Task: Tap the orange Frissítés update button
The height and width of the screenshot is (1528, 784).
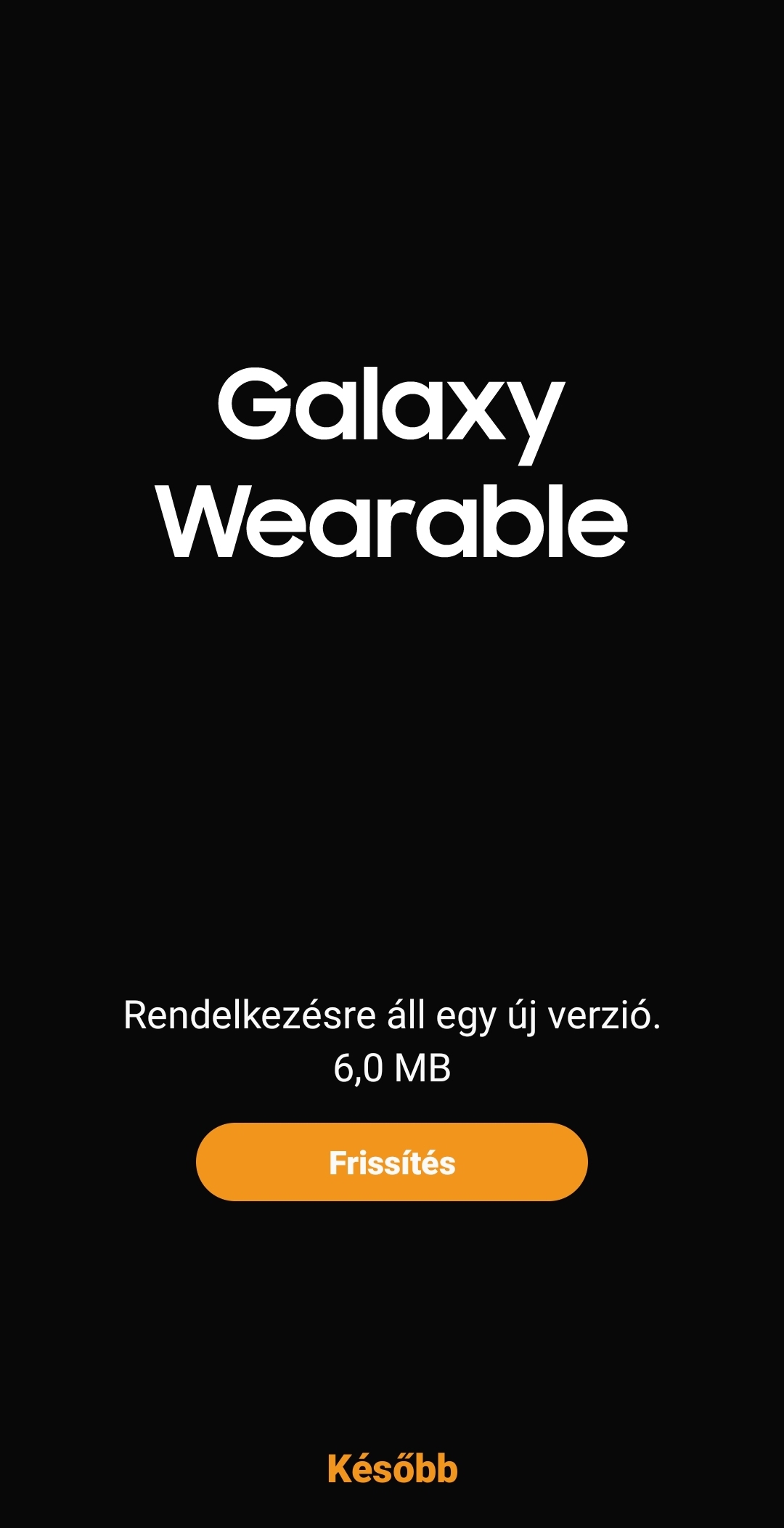Action: coord(392,1162)
